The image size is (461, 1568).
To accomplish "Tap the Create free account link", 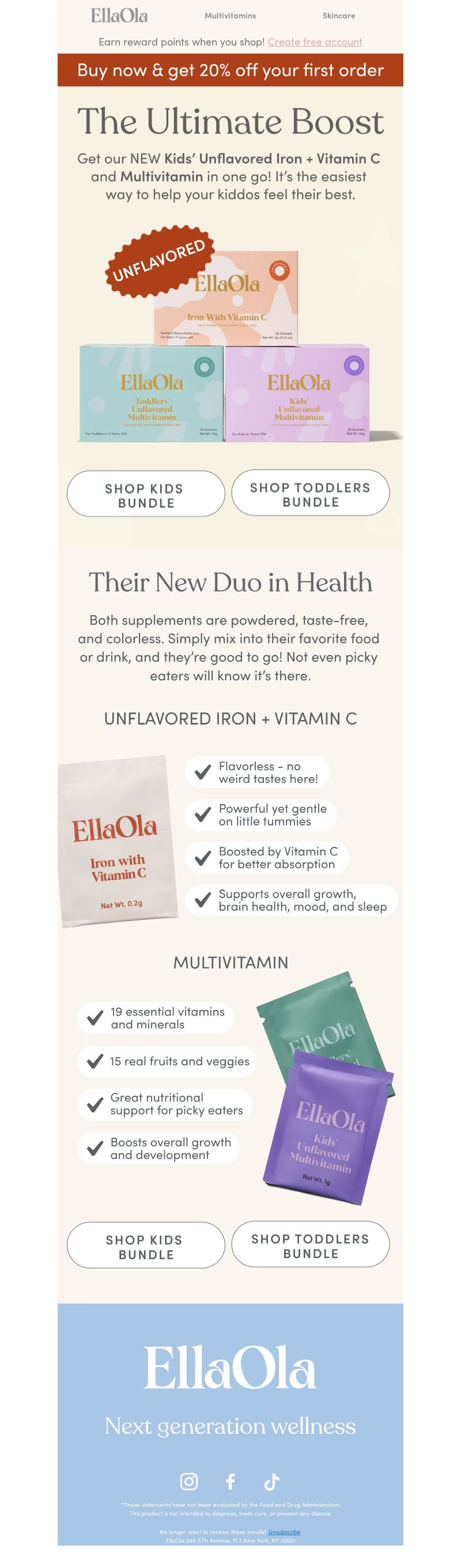I will [x=315, y=42].
